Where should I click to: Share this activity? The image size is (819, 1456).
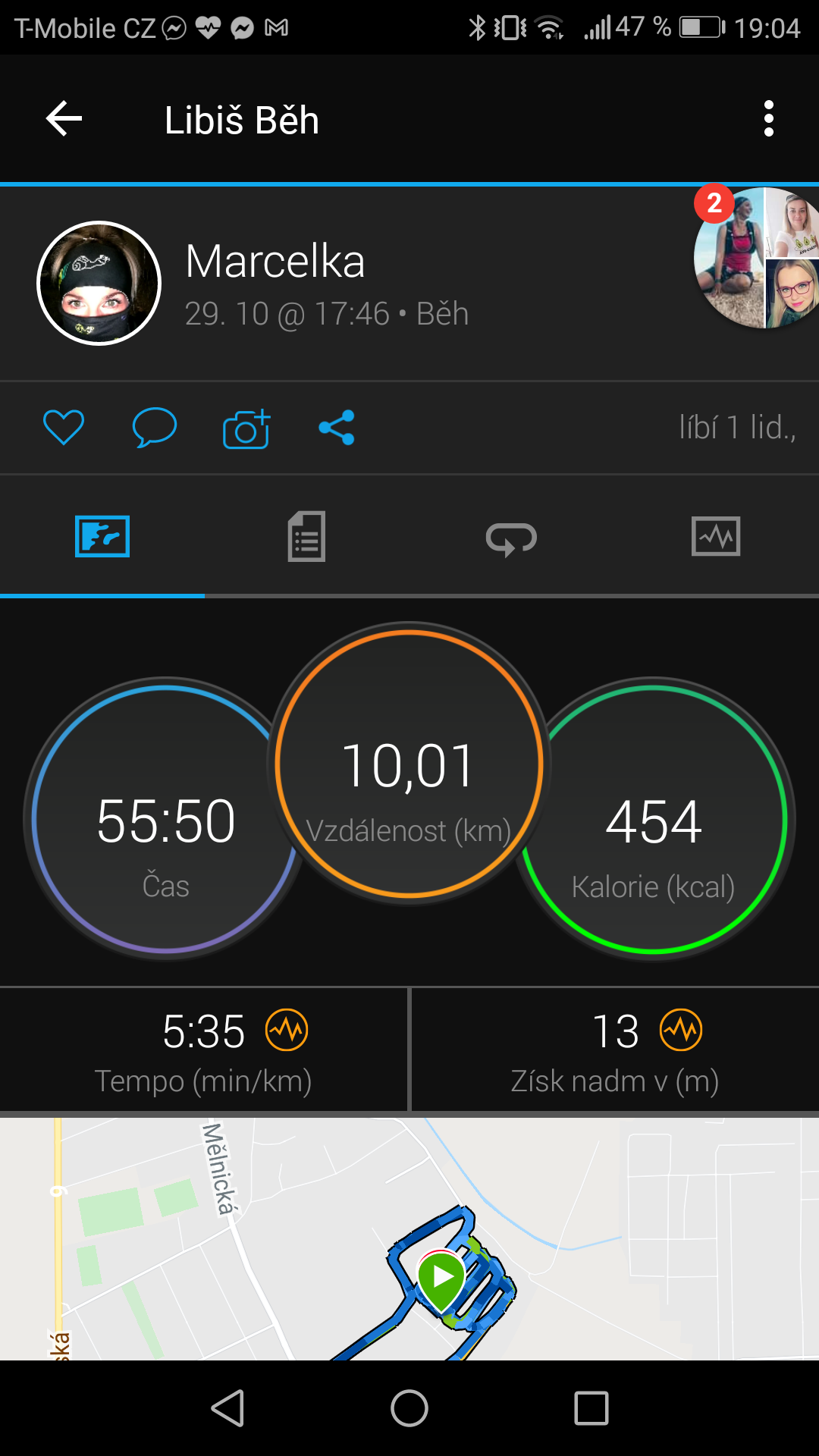tap(337, 428)
